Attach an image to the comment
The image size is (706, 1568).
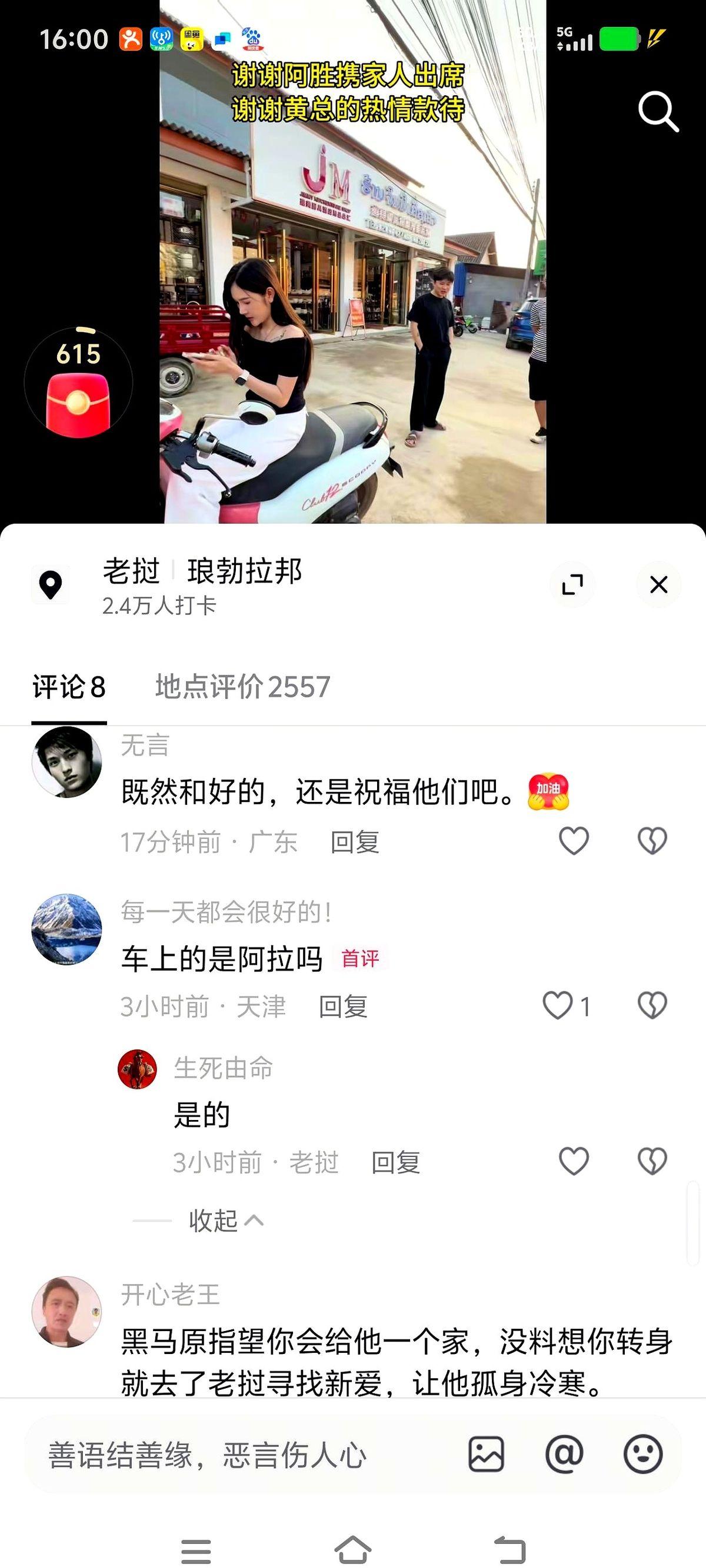click(486, 1454)
